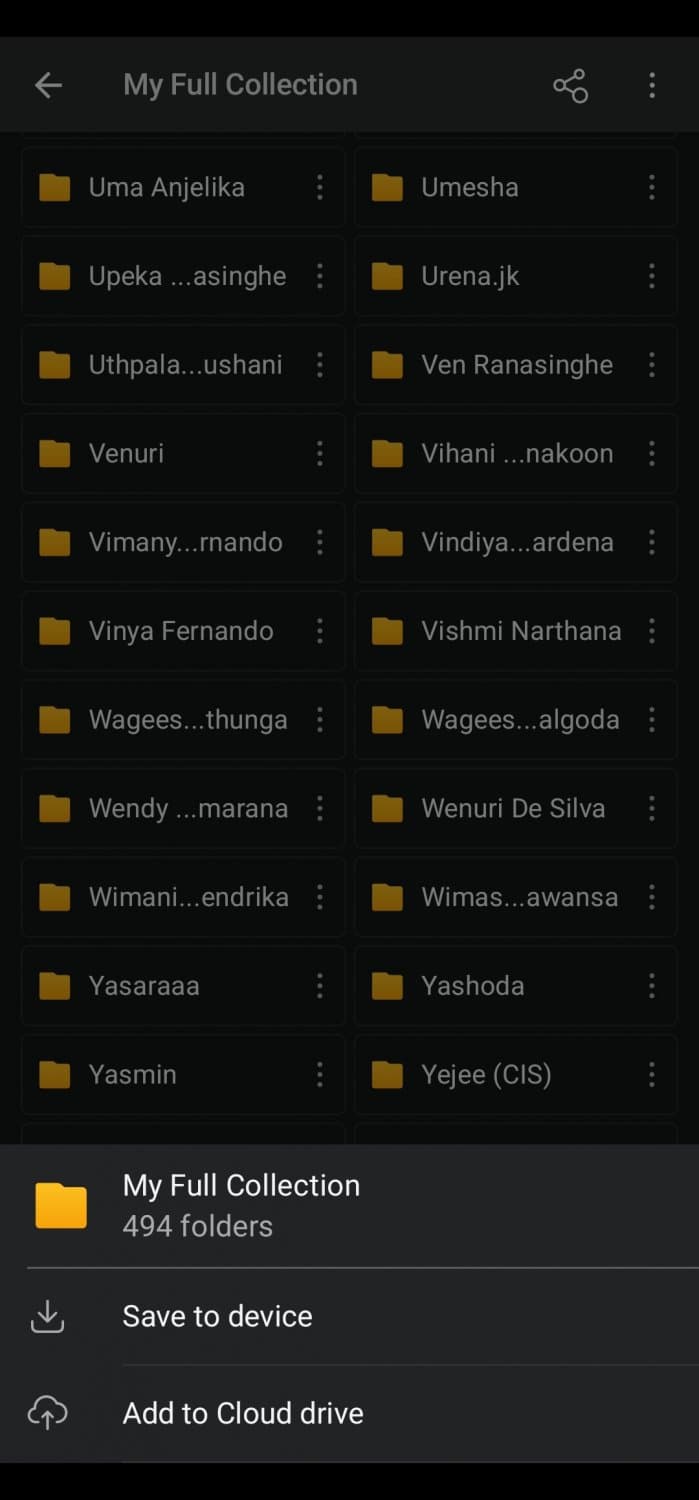Viewport: 699px width, 1500px height.
Task: Open the Vishmi Narthana folder
Action: (x=520, y=631)
